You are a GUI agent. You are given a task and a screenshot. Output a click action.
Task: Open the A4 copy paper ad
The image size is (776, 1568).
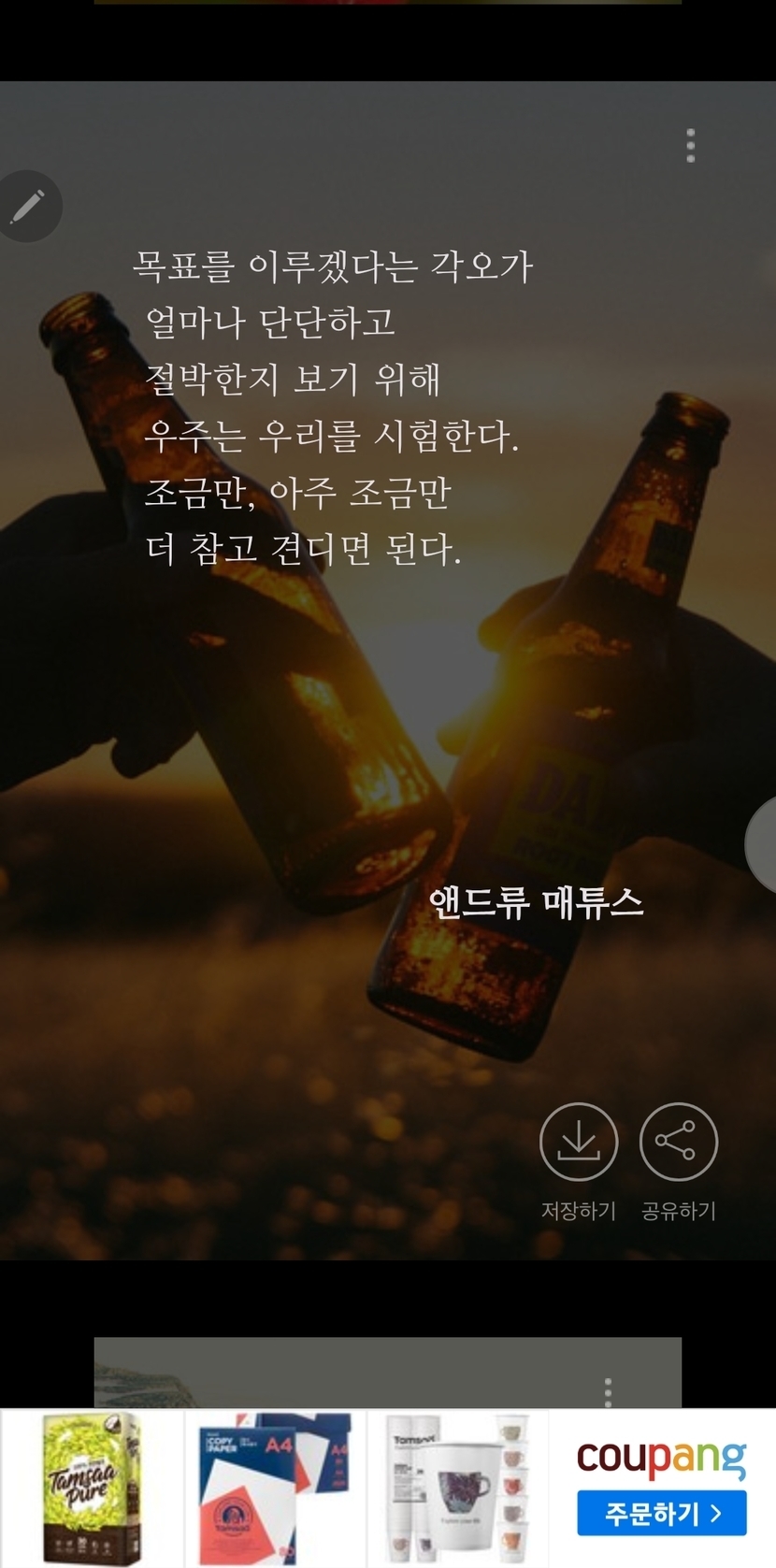(276, 1489)
